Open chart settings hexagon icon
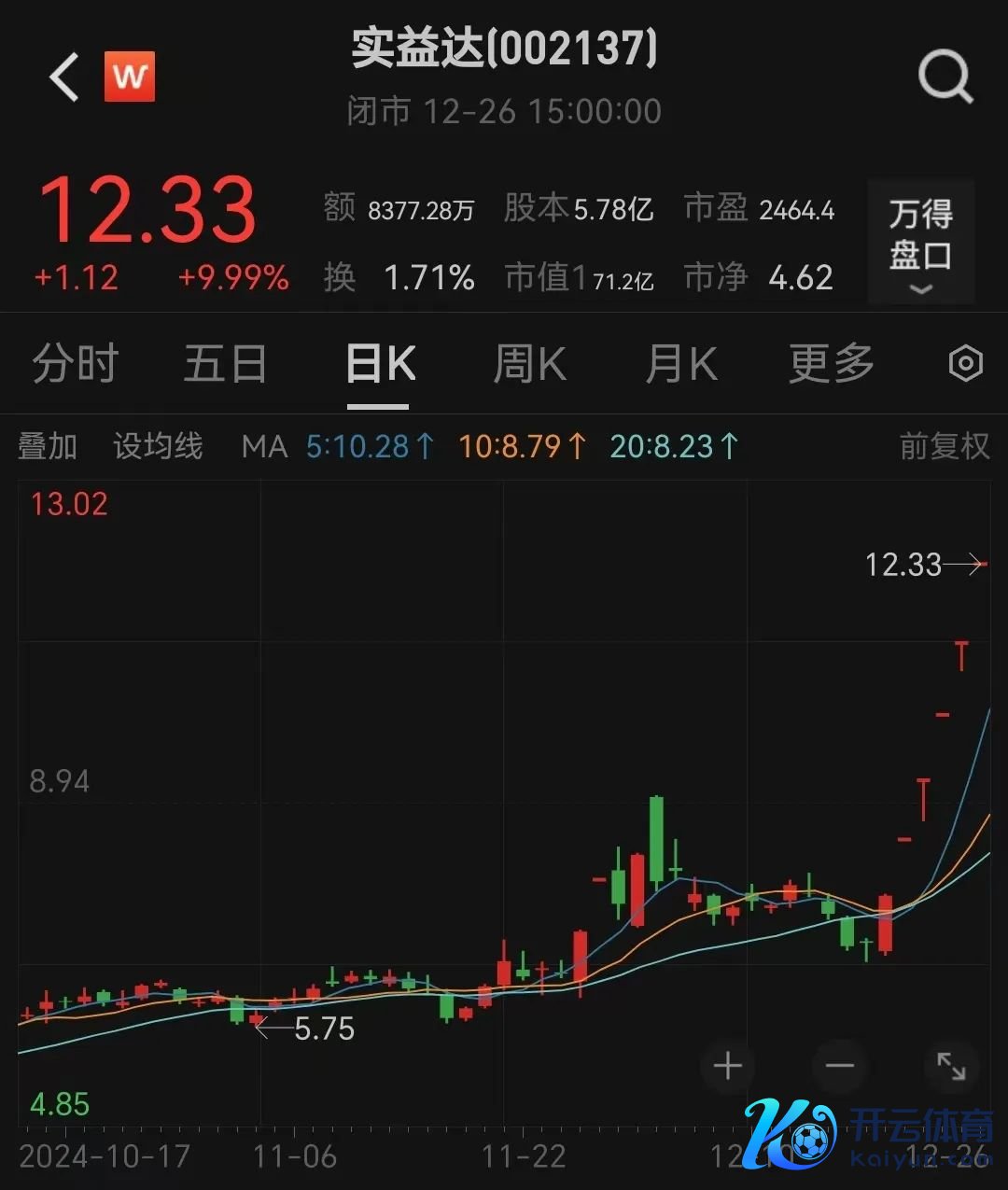This screenshot has height=1190, width=1008. point(965,363)
